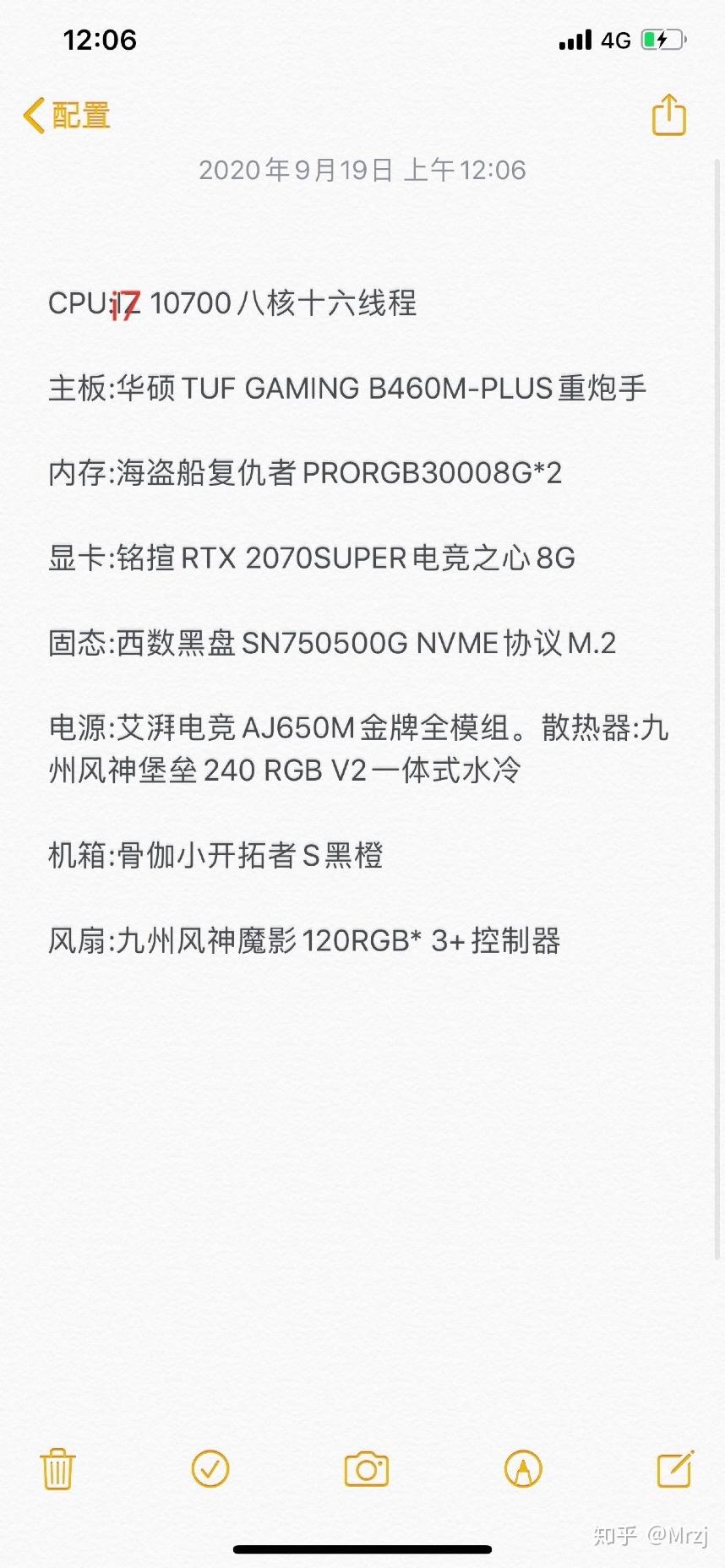
Task: Open the camera to add a photo
Action: (366, 1469)
